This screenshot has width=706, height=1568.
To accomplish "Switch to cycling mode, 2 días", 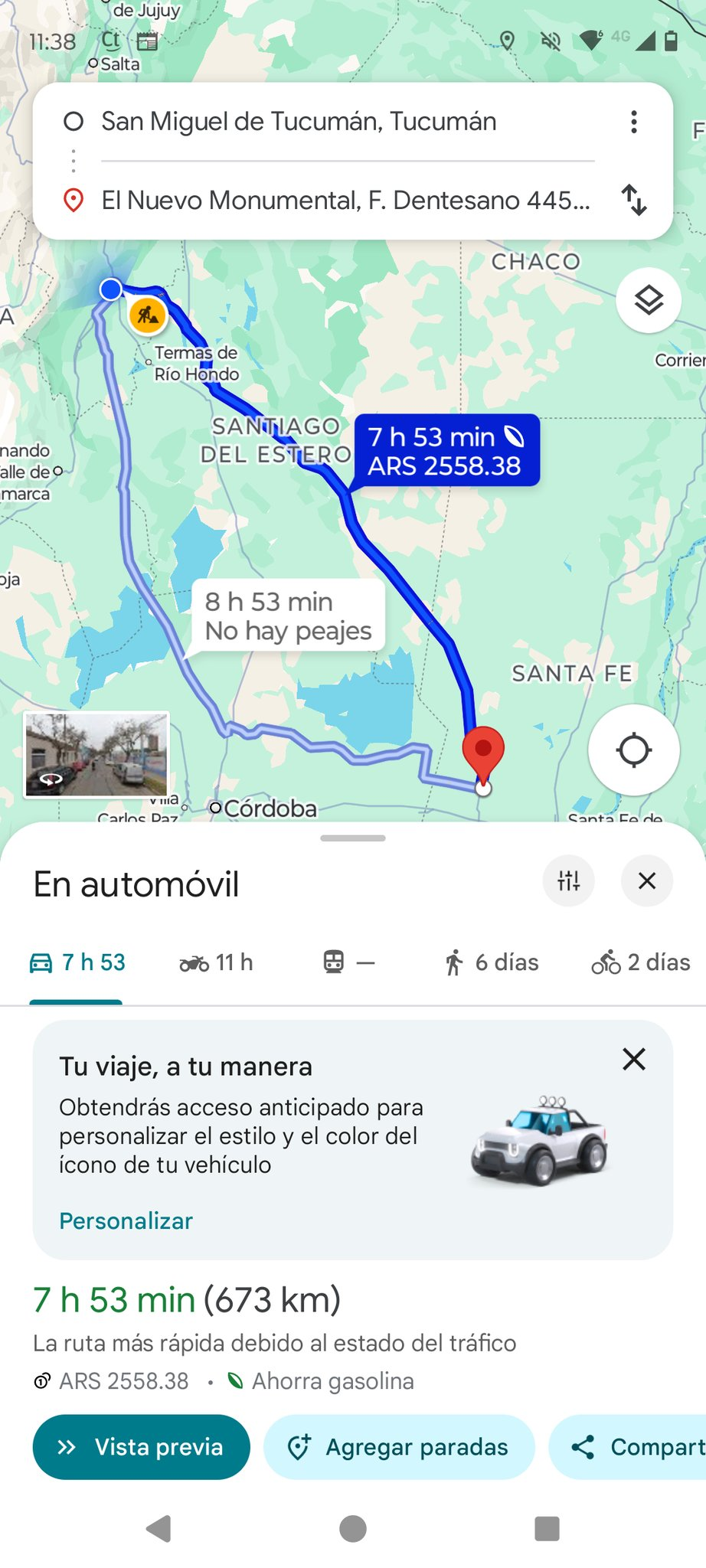I will [x=640, y=962].
